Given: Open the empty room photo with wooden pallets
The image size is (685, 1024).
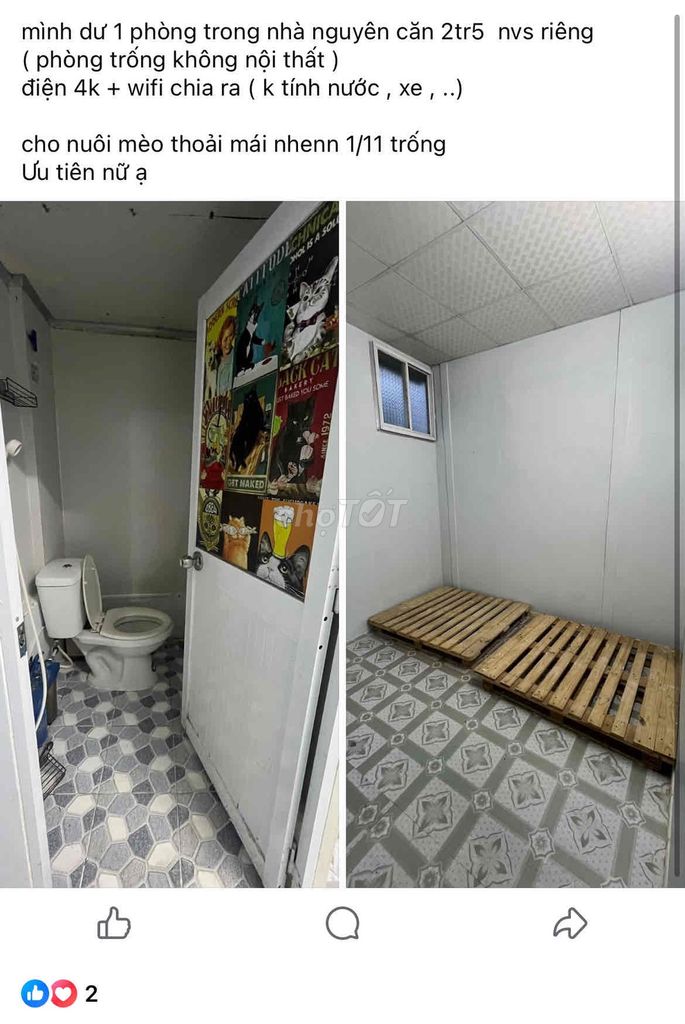Looking at the screenshot, I should (514, 545).
